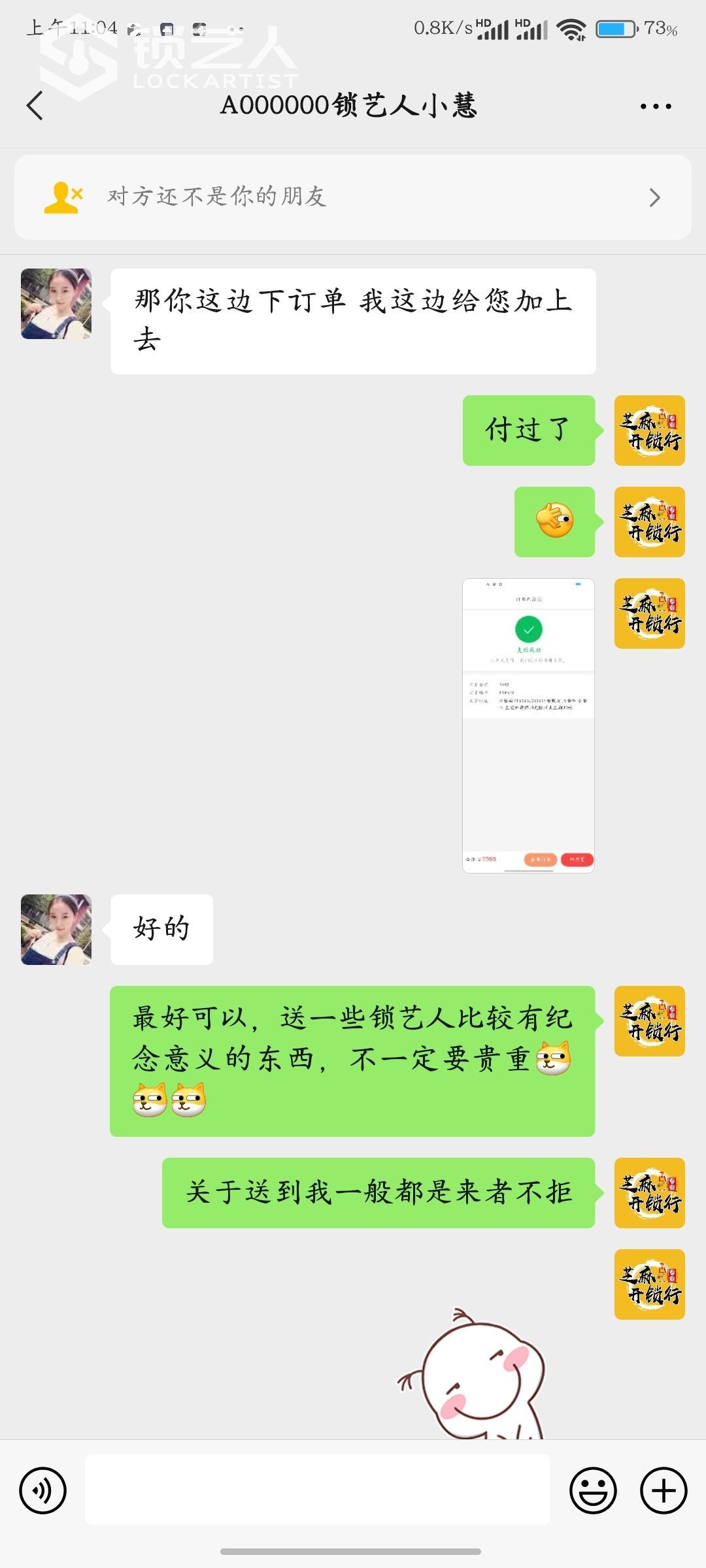Switch to voice message input

pos(43,1490)
